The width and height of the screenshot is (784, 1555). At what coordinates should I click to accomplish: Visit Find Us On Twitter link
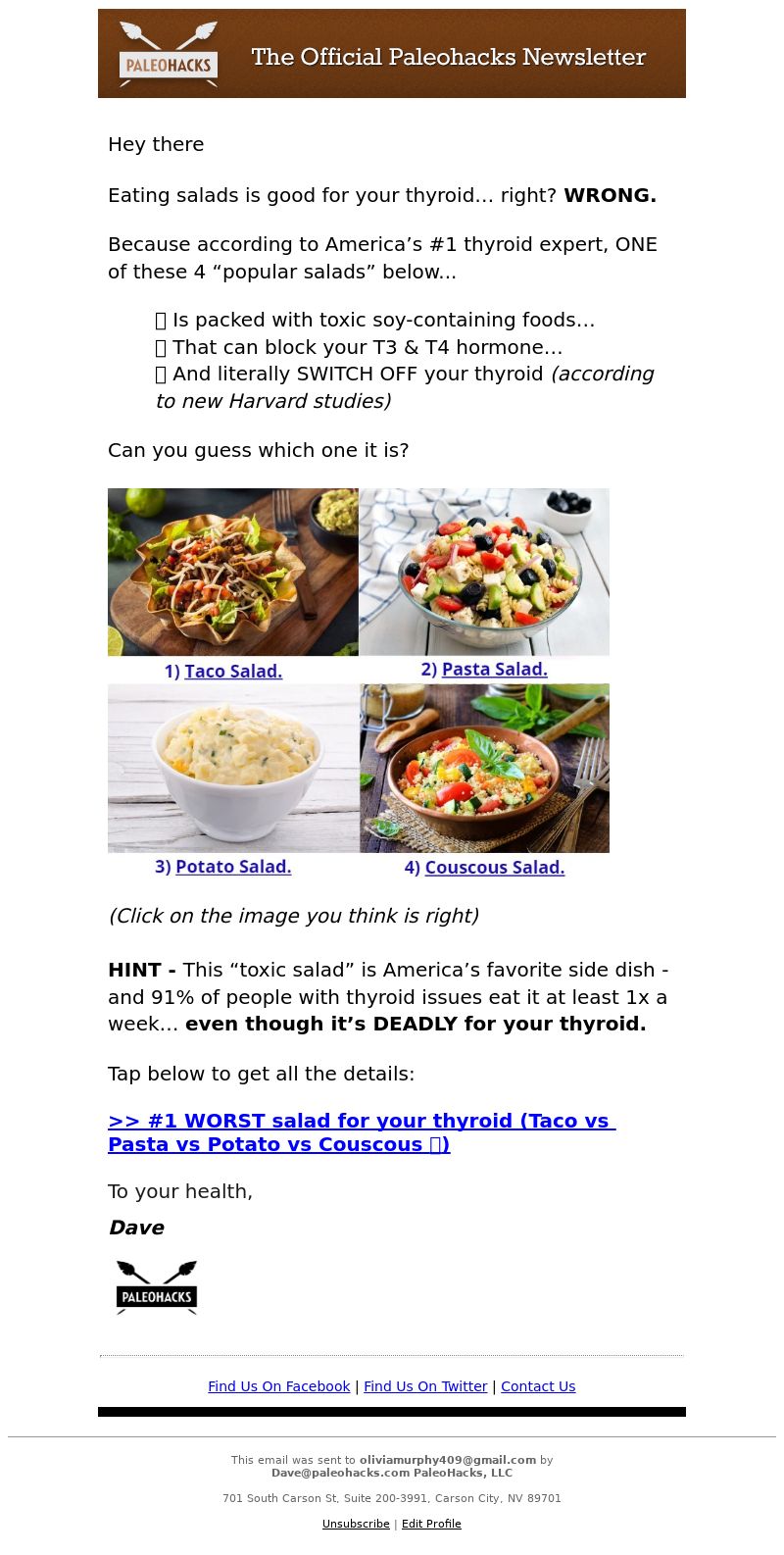click(425, 1386)
